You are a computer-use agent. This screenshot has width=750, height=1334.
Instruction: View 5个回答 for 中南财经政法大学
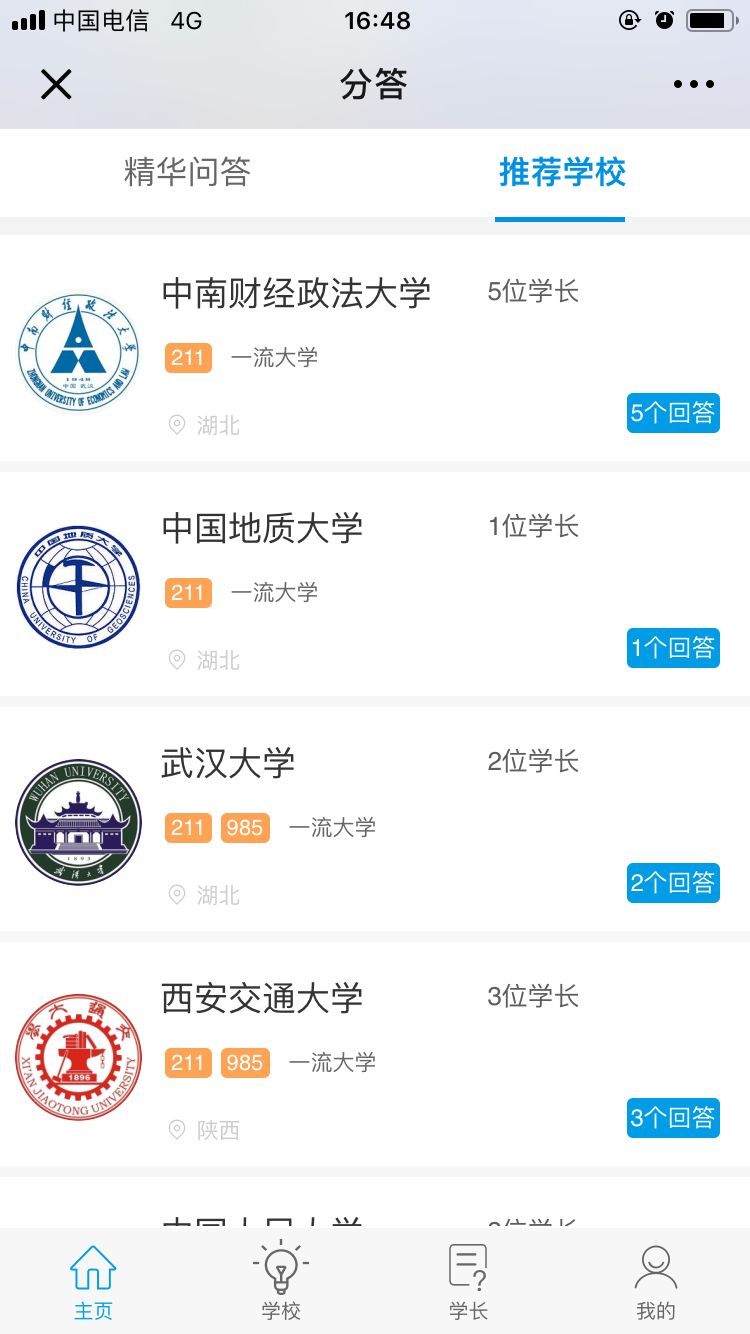pyautogui.click(x=673, y=413)
